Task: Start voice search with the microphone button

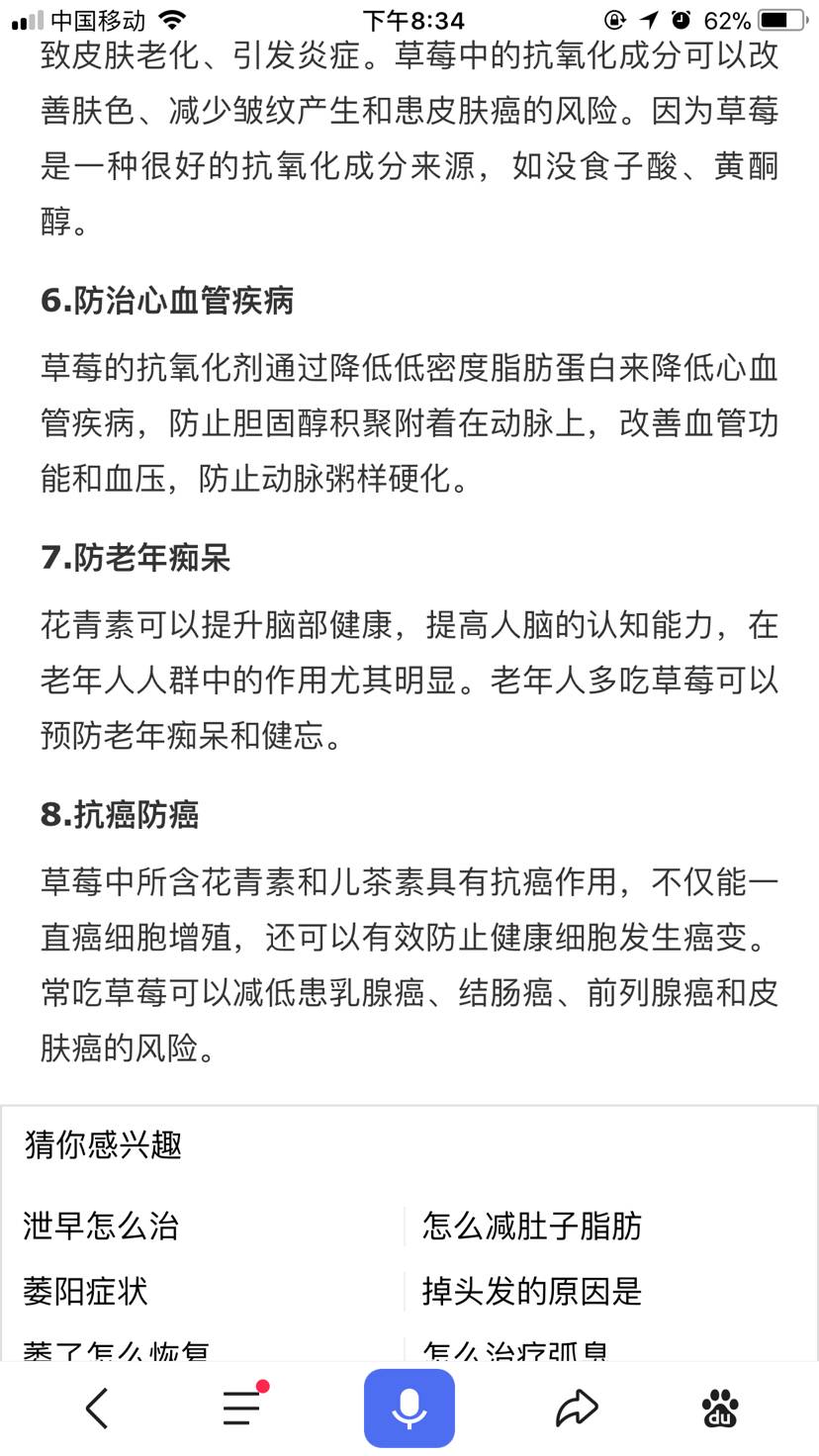Action: tap(409, 1409)
